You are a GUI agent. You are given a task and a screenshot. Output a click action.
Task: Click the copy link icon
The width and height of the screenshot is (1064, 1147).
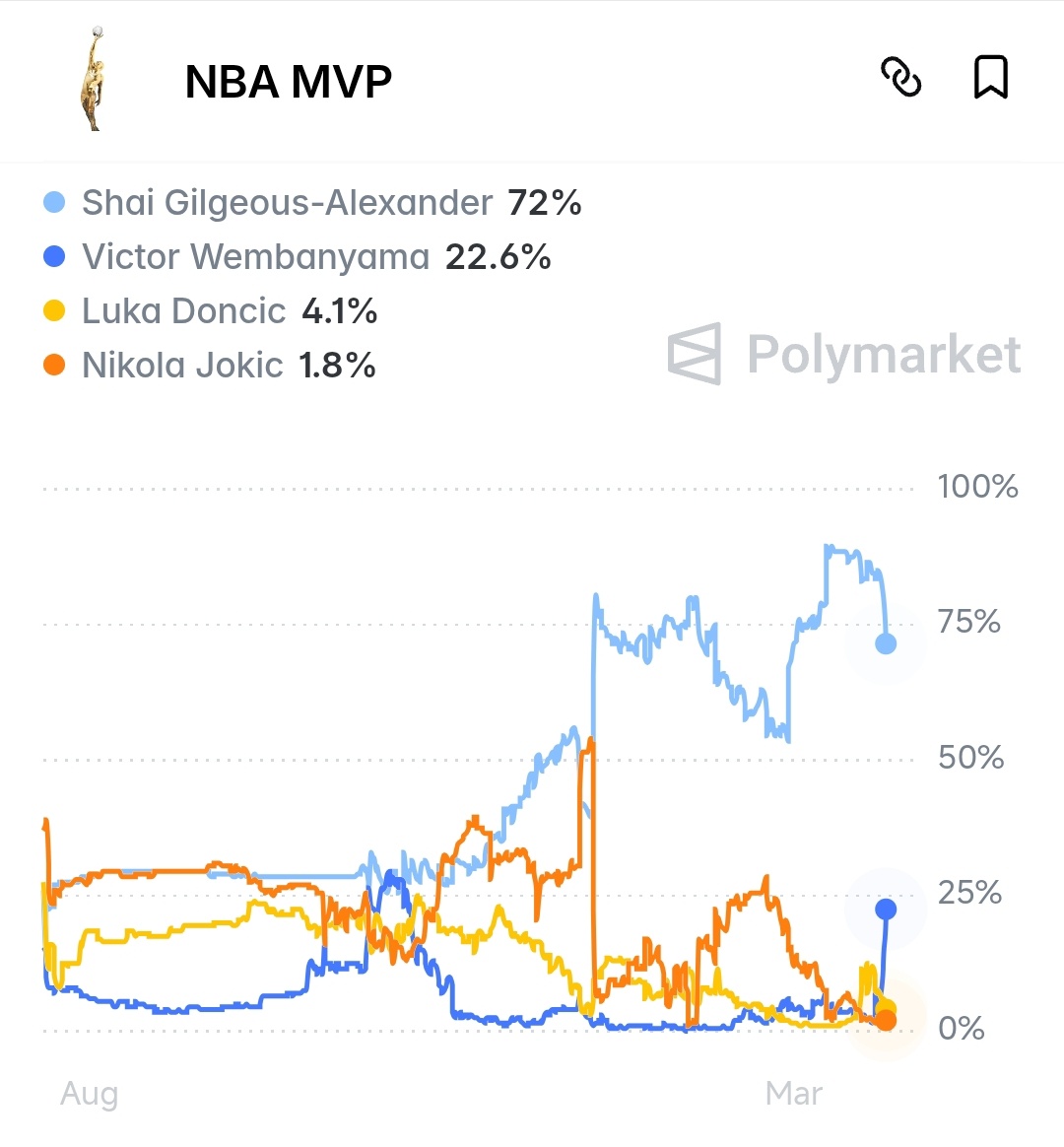[903, 78]
